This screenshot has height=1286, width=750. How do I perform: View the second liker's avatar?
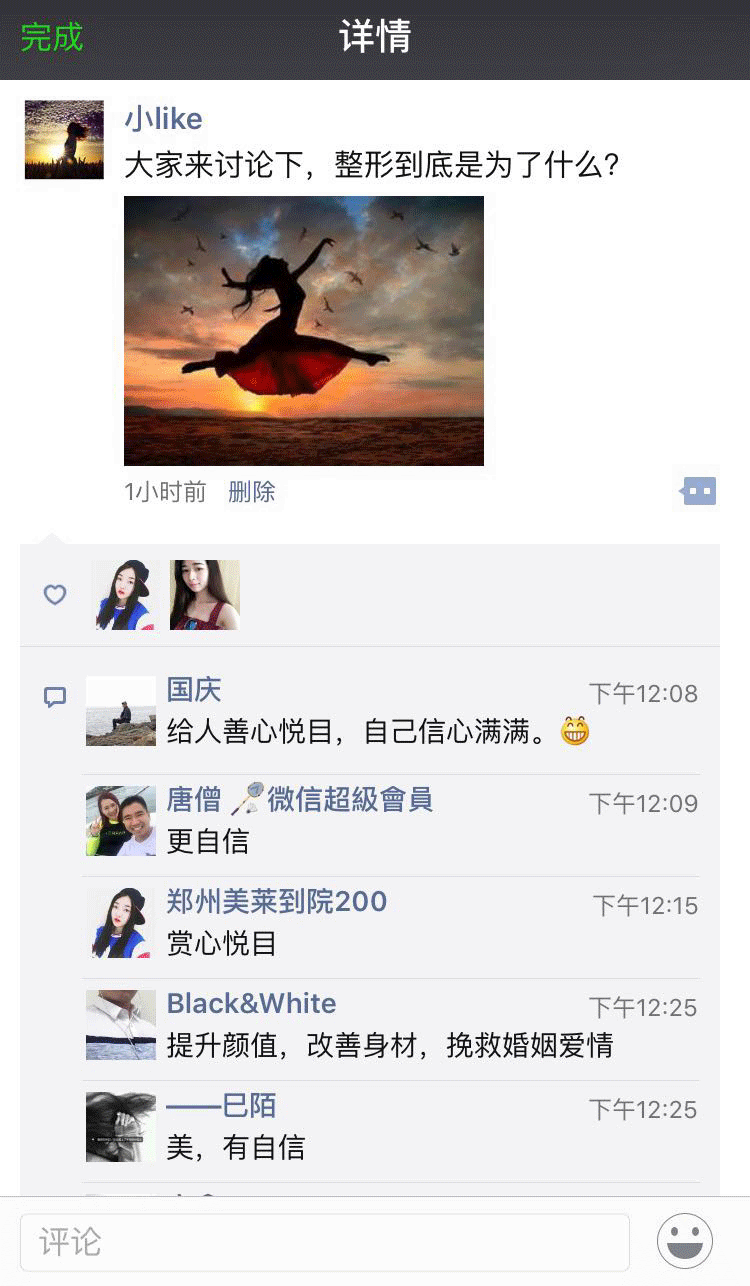(204, 594)
